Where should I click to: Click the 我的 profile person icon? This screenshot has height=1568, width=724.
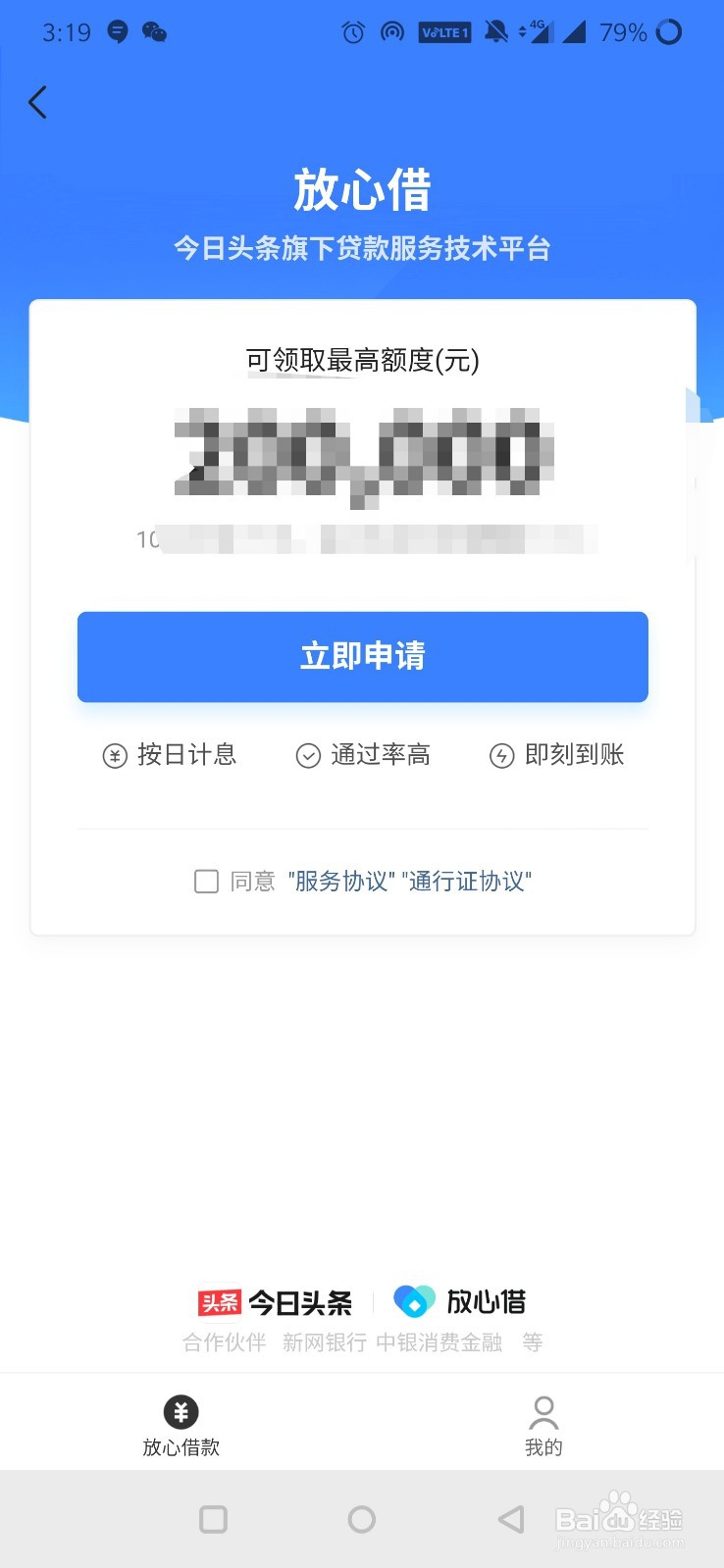(x=543, y=1412)
